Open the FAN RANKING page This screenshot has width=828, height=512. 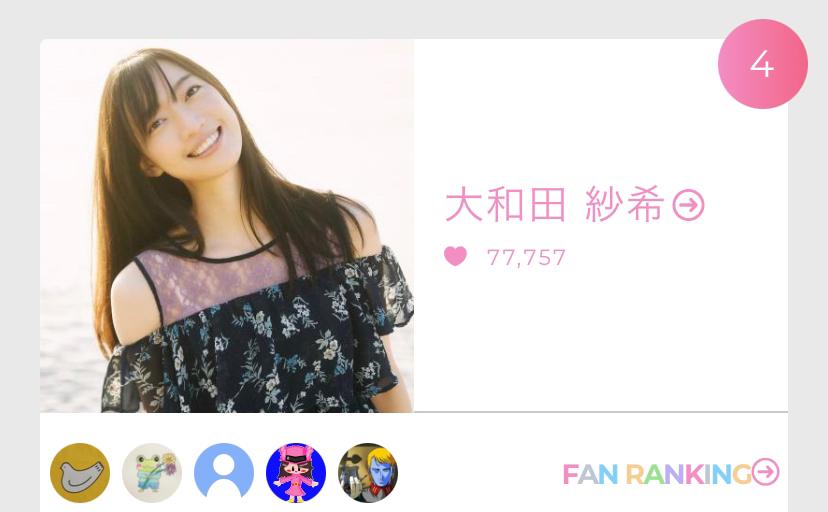pos(669,473)
